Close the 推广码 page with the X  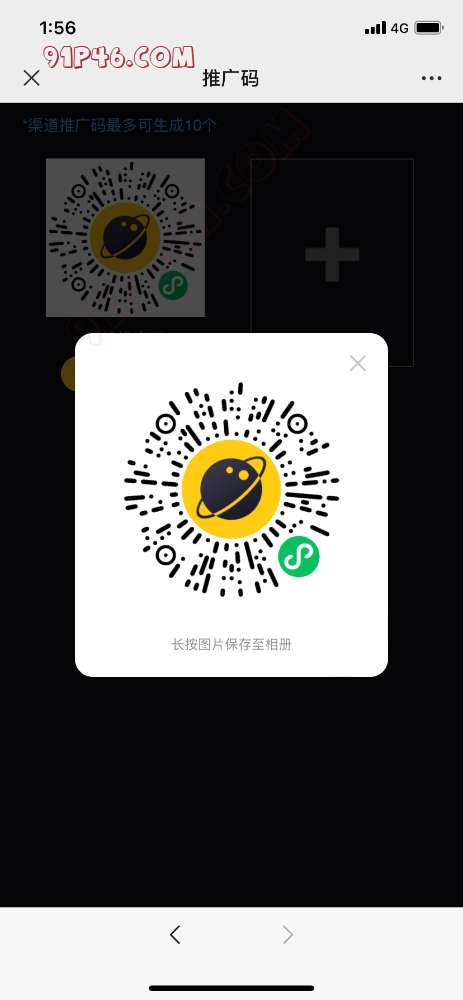(x=31, y=78)
